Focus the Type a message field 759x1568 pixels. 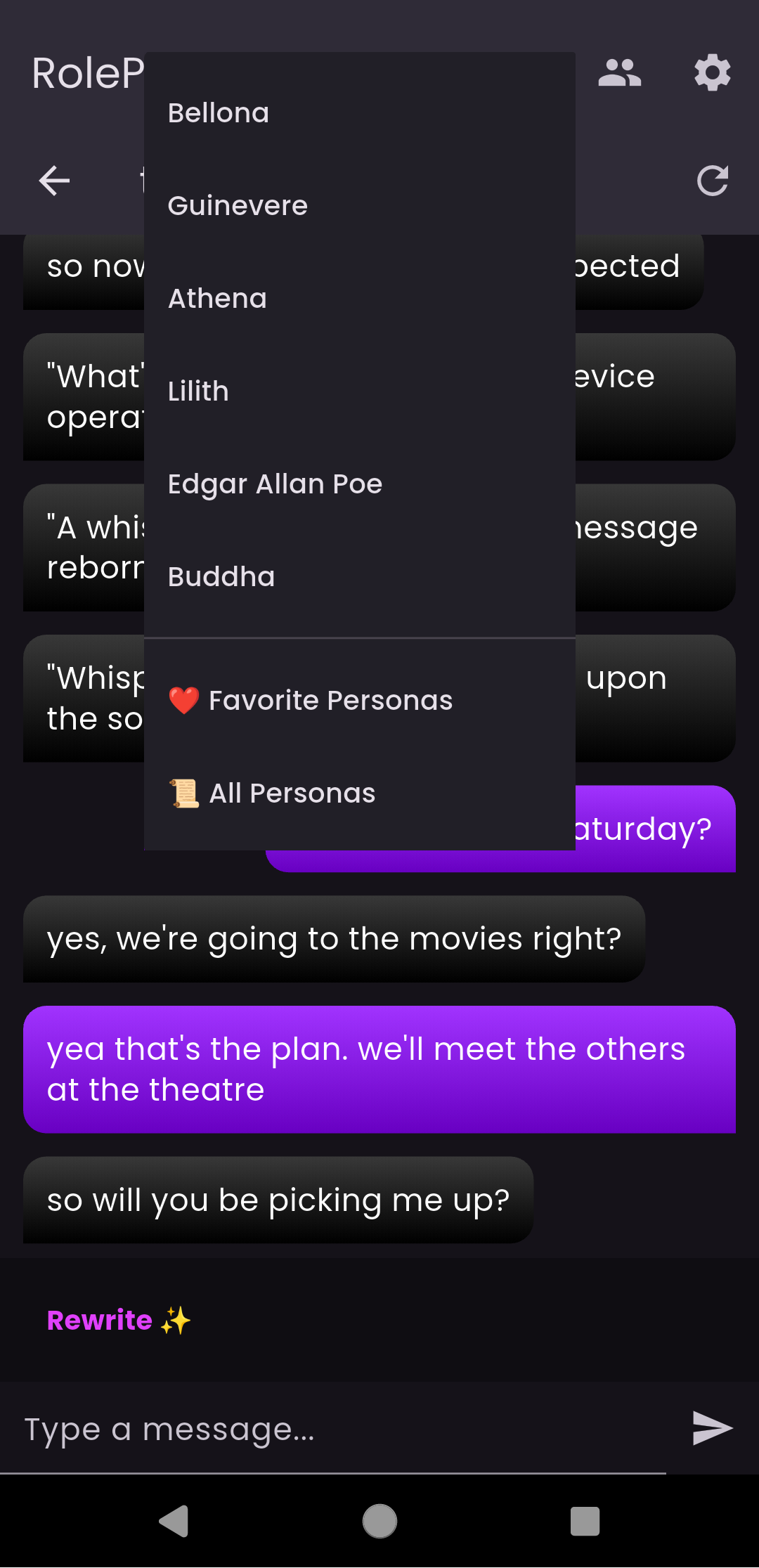point(337,1429)
